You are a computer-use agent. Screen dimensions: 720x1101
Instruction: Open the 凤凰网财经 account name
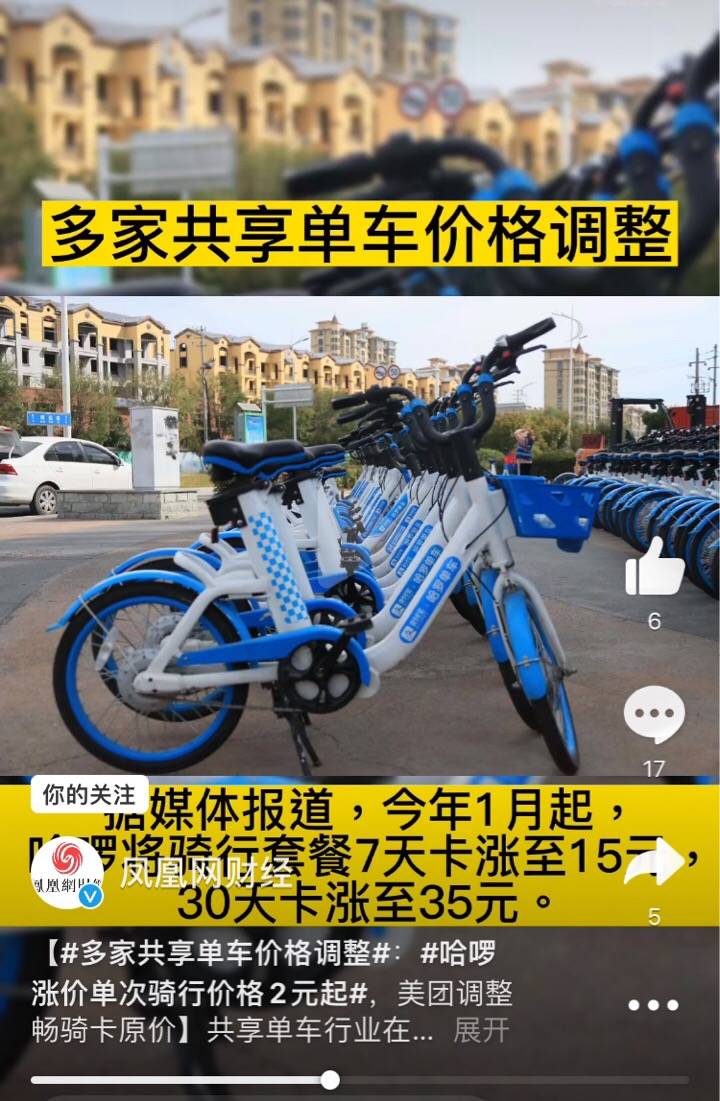(x=206, y=873)
